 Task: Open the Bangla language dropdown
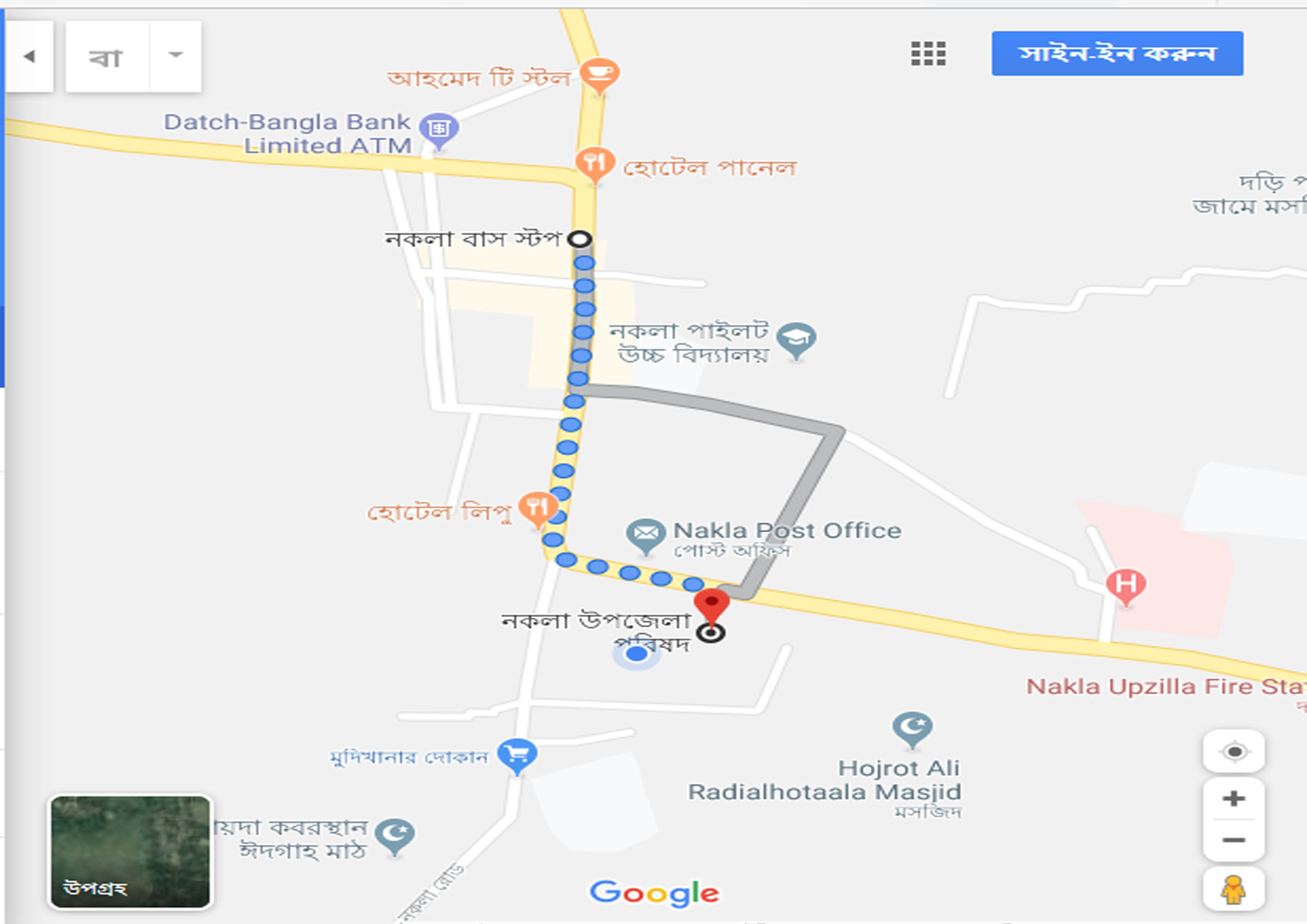pos(175,56)
